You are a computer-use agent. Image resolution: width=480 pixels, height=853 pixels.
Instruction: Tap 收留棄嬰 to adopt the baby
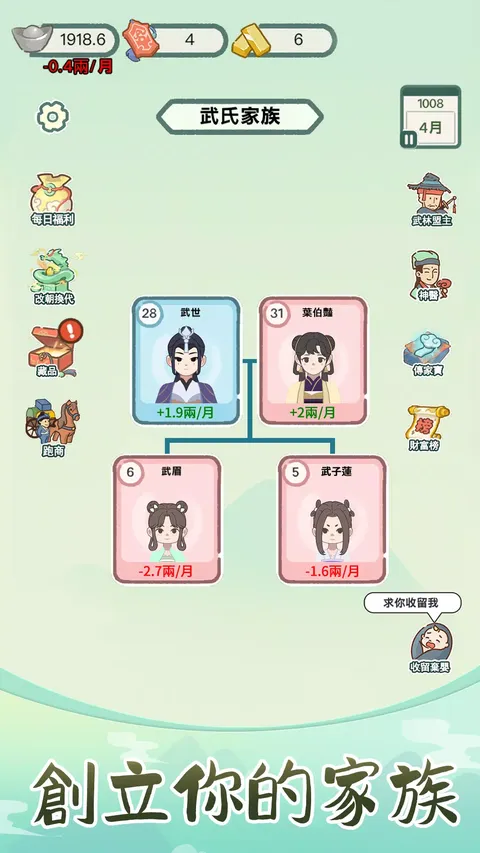tap(430, 647)
